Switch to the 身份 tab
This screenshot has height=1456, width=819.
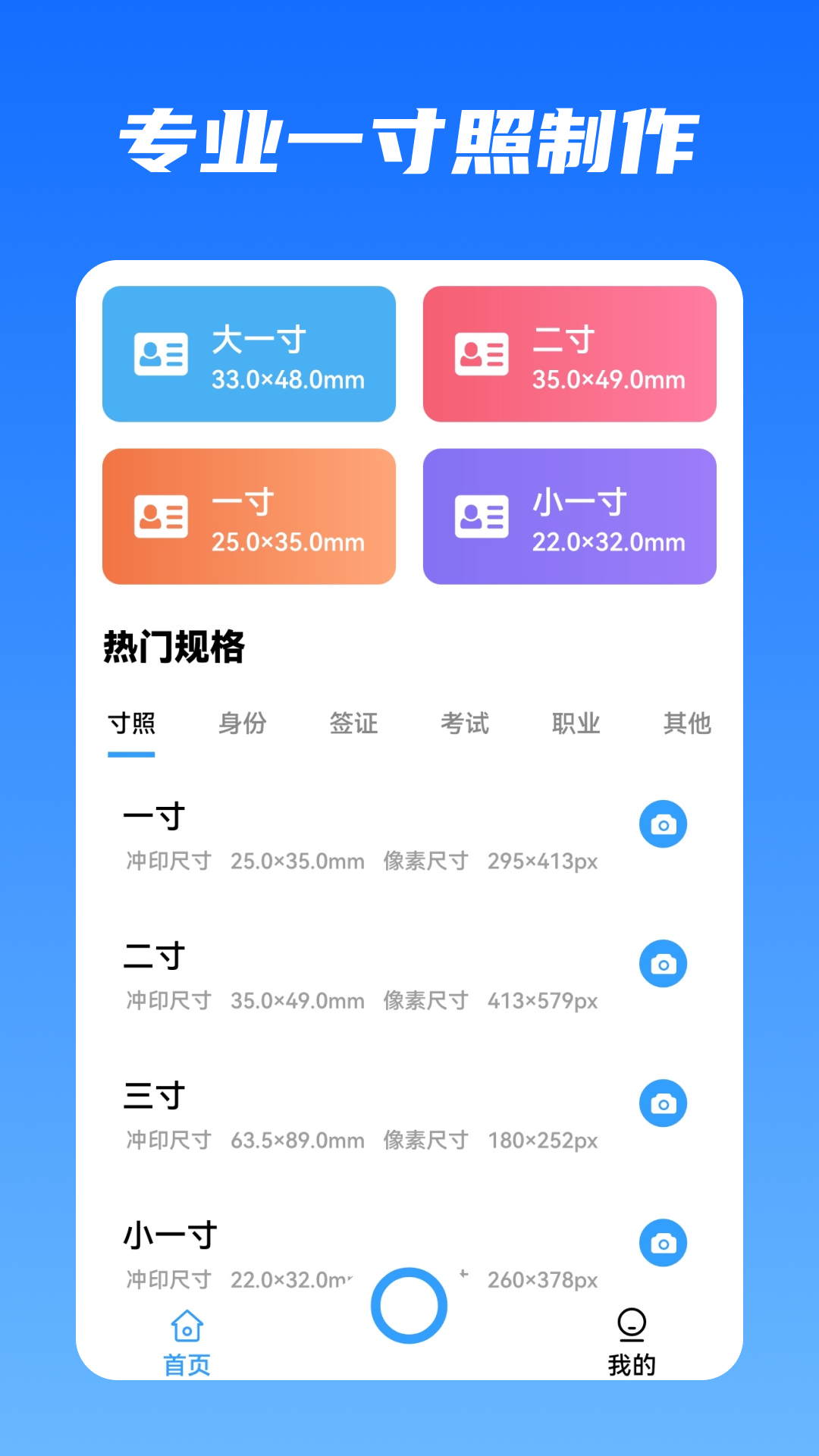coord(242,723)
